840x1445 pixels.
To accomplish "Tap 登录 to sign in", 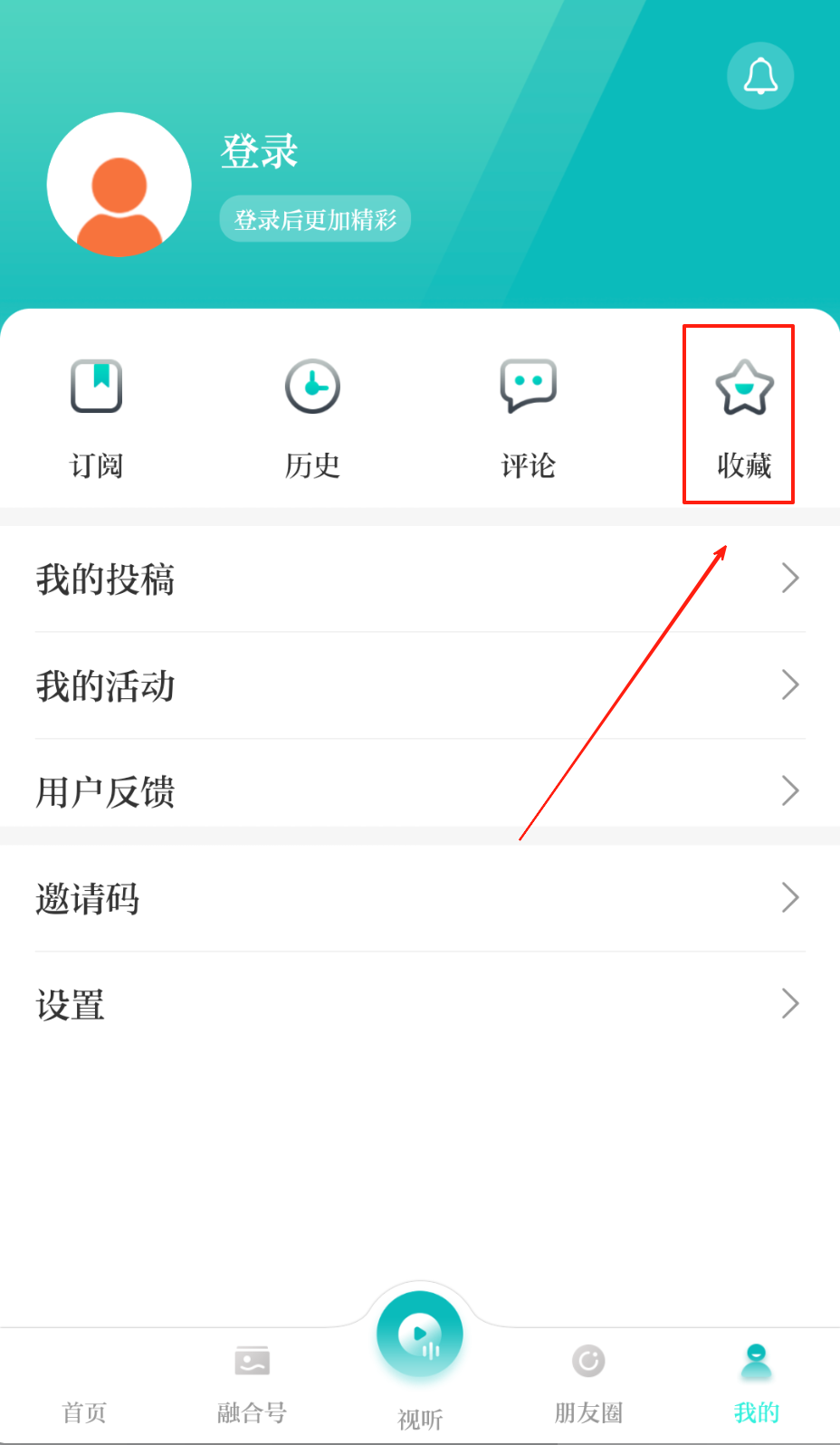I will coord(260,151).
